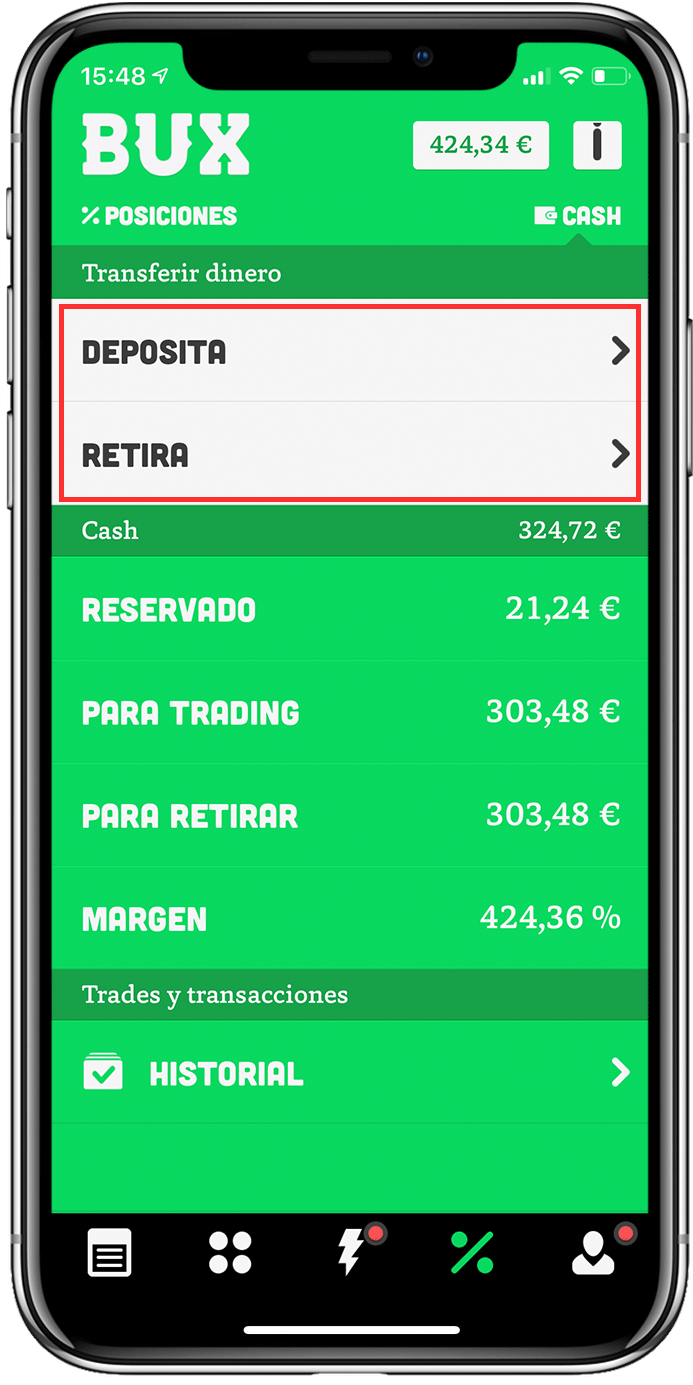693x1385 pixels.
Task: Open Deposita to add money
Action: [350, 351]
